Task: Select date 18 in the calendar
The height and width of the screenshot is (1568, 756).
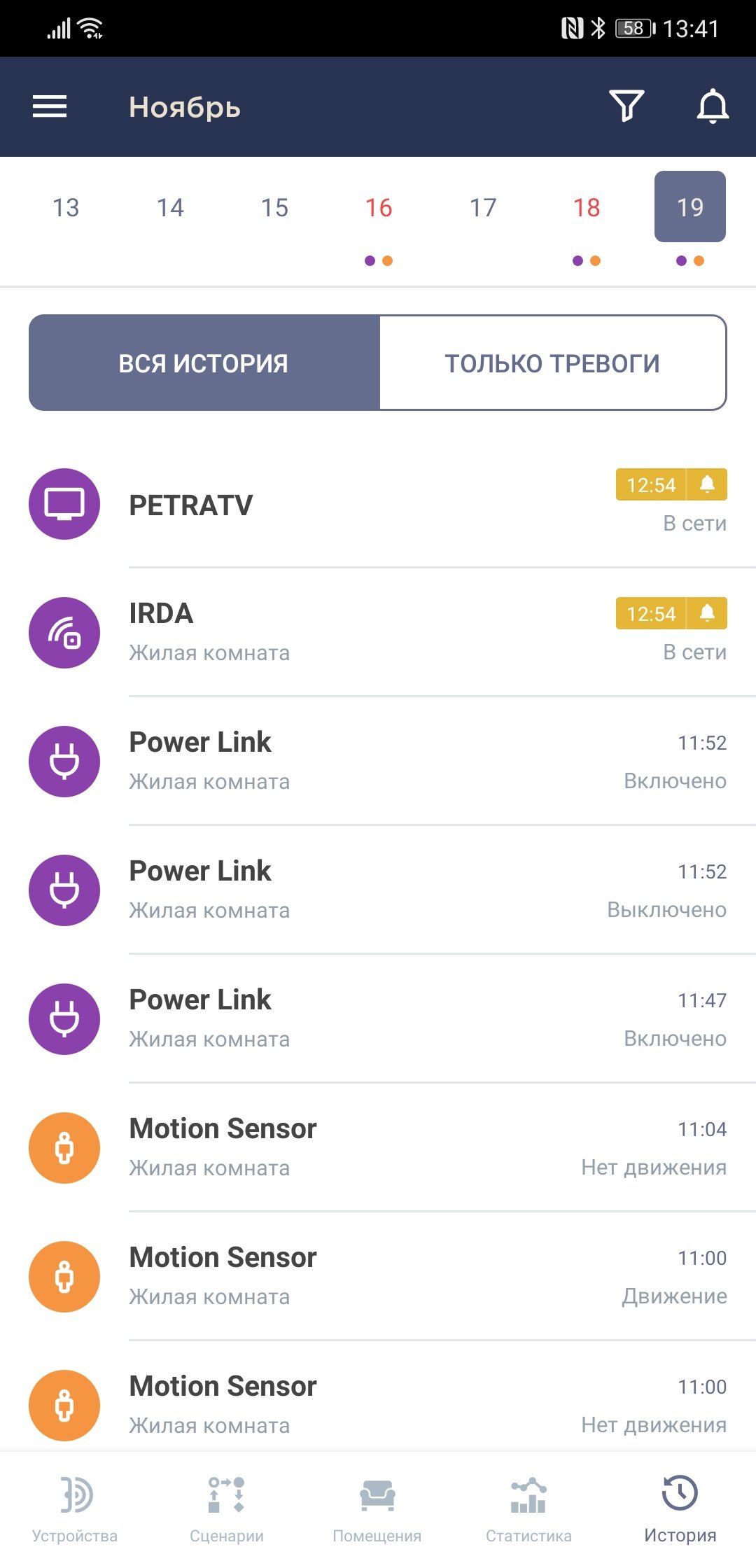Action: tap(587, 208)
